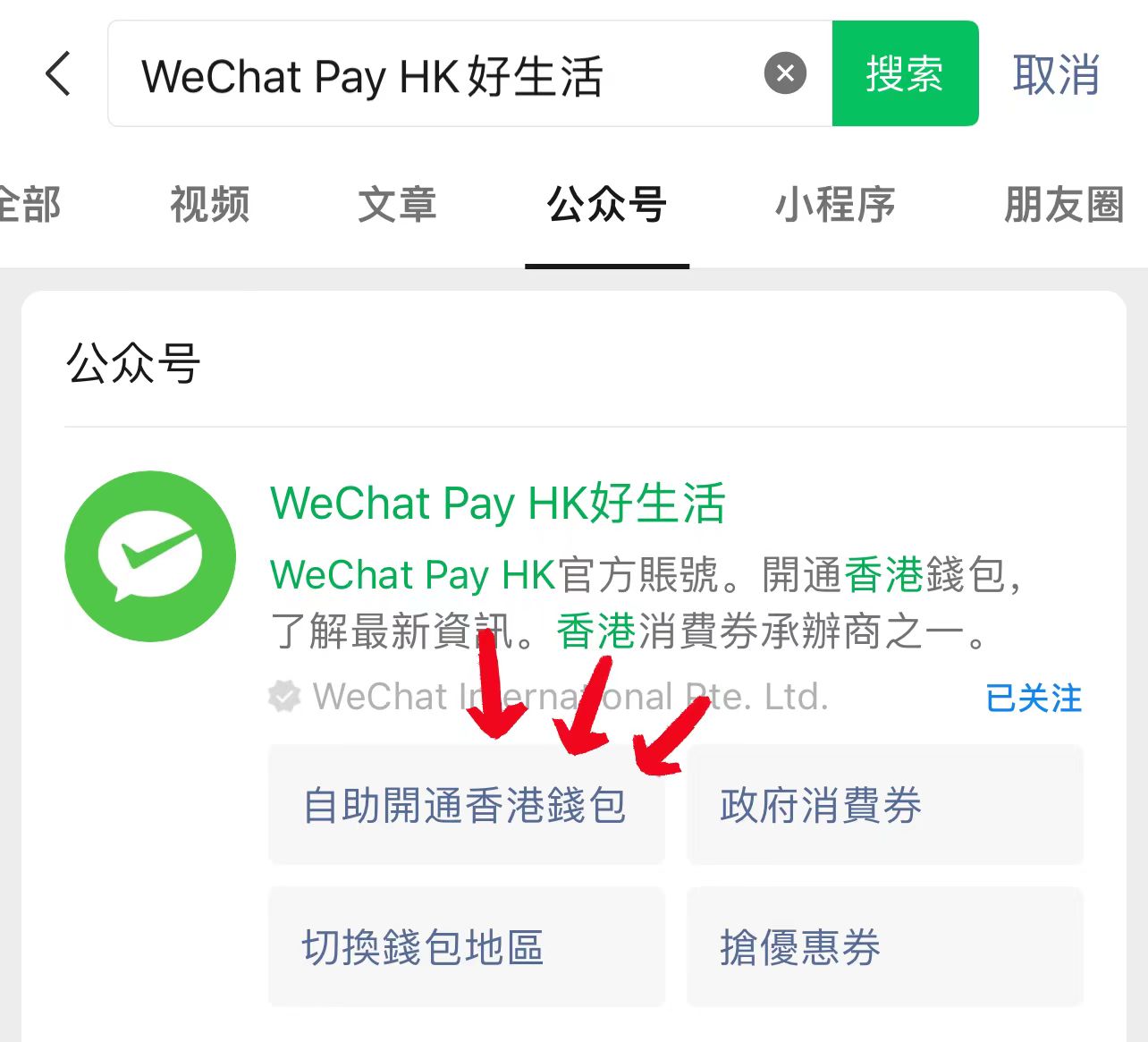This screenshot has width=1148, height=1042.
Task: Switch to the 文章 tab
Action: pyautogui.click(x=397, y=205)
